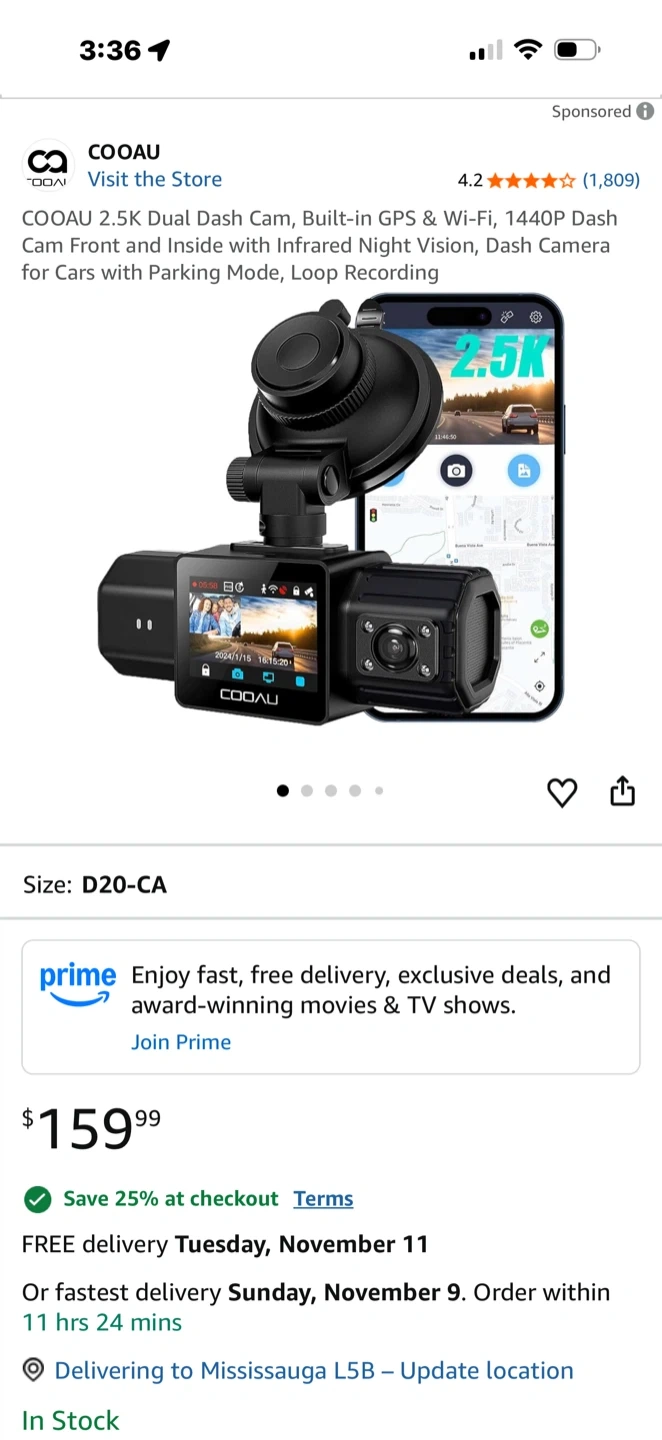Share this product listing
662x1440 pixels.
point(622,791)
